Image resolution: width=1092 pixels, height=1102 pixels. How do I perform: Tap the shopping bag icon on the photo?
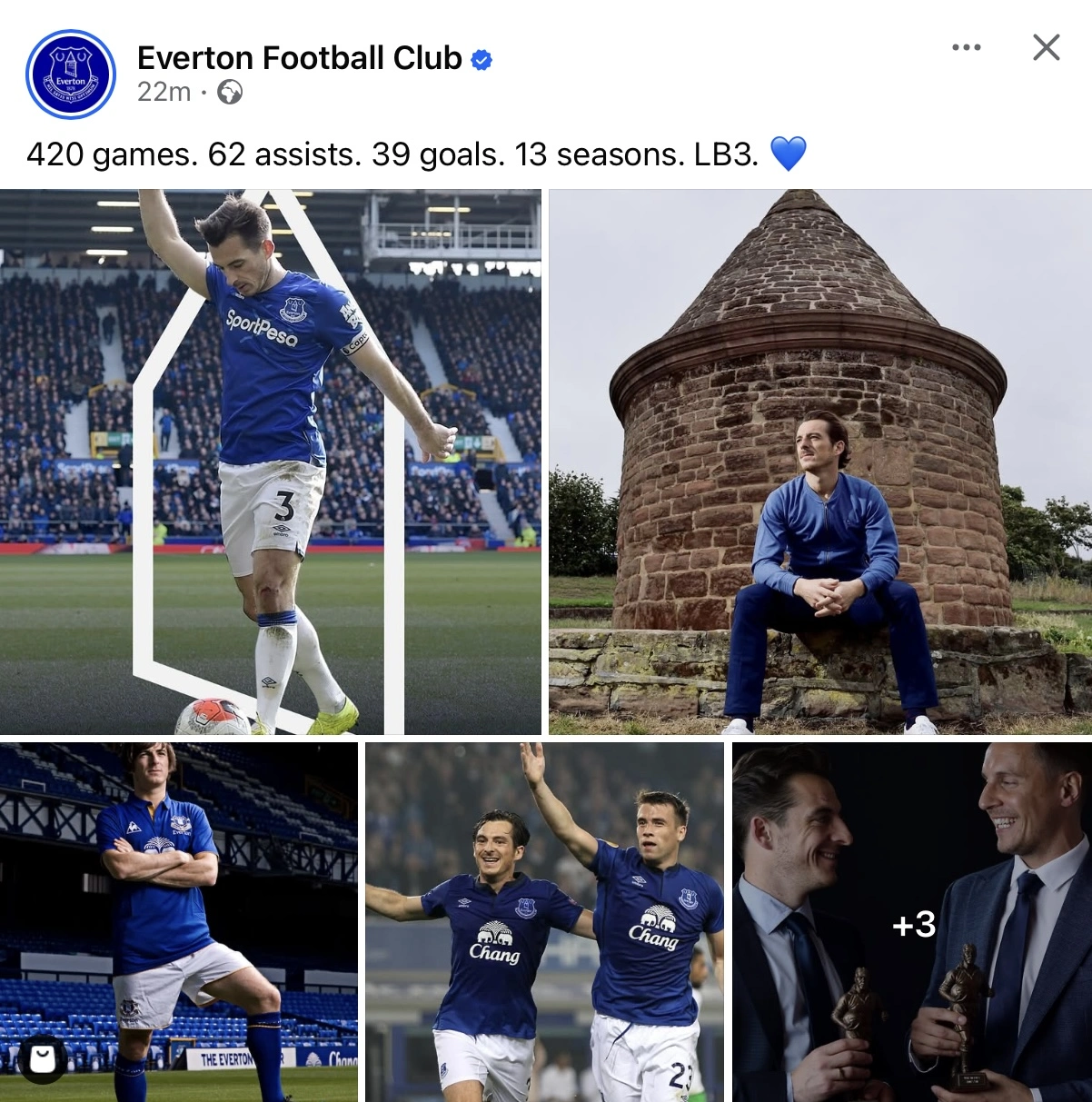(43, 1058)
